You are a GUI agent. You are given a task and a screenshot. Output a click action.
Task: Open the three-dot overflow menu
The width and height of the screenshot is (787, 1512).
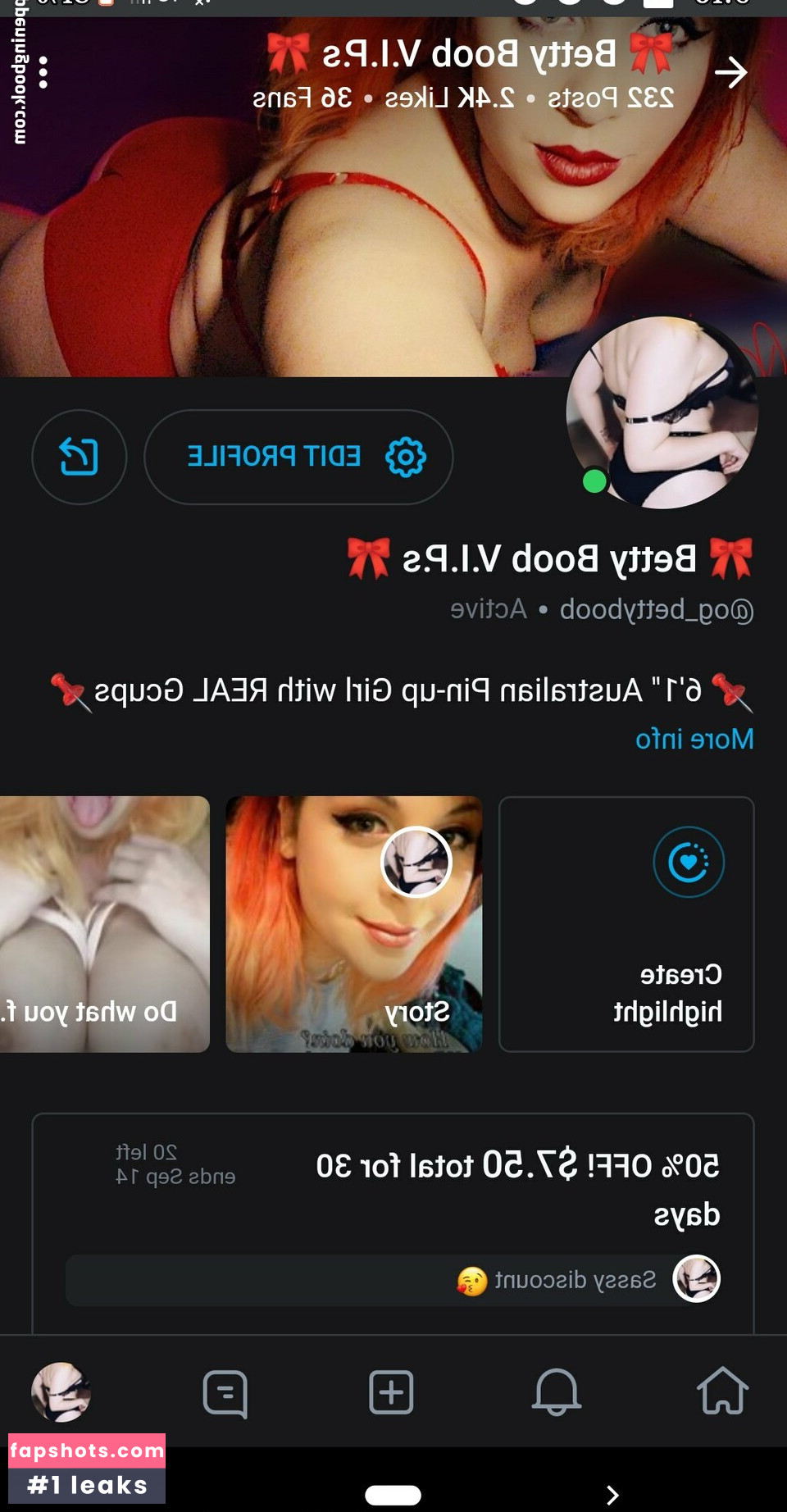point(43,72)
